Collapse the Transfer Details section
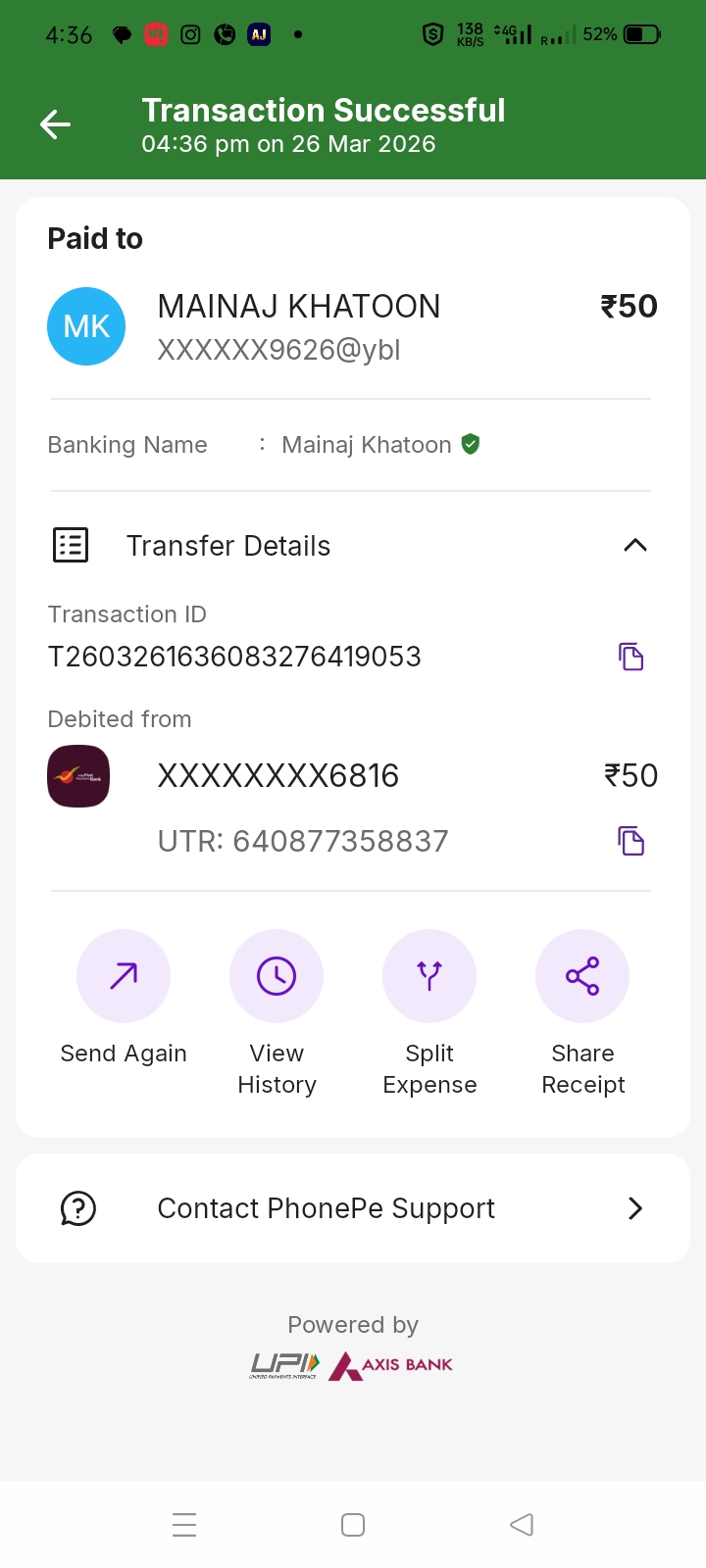706x1568 pixels. pos(634,545)
